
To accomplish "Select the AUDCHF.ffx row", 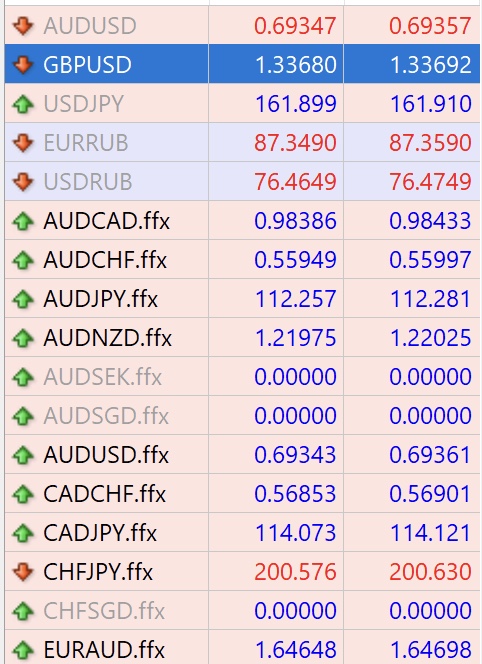I will tap(242, 259).
